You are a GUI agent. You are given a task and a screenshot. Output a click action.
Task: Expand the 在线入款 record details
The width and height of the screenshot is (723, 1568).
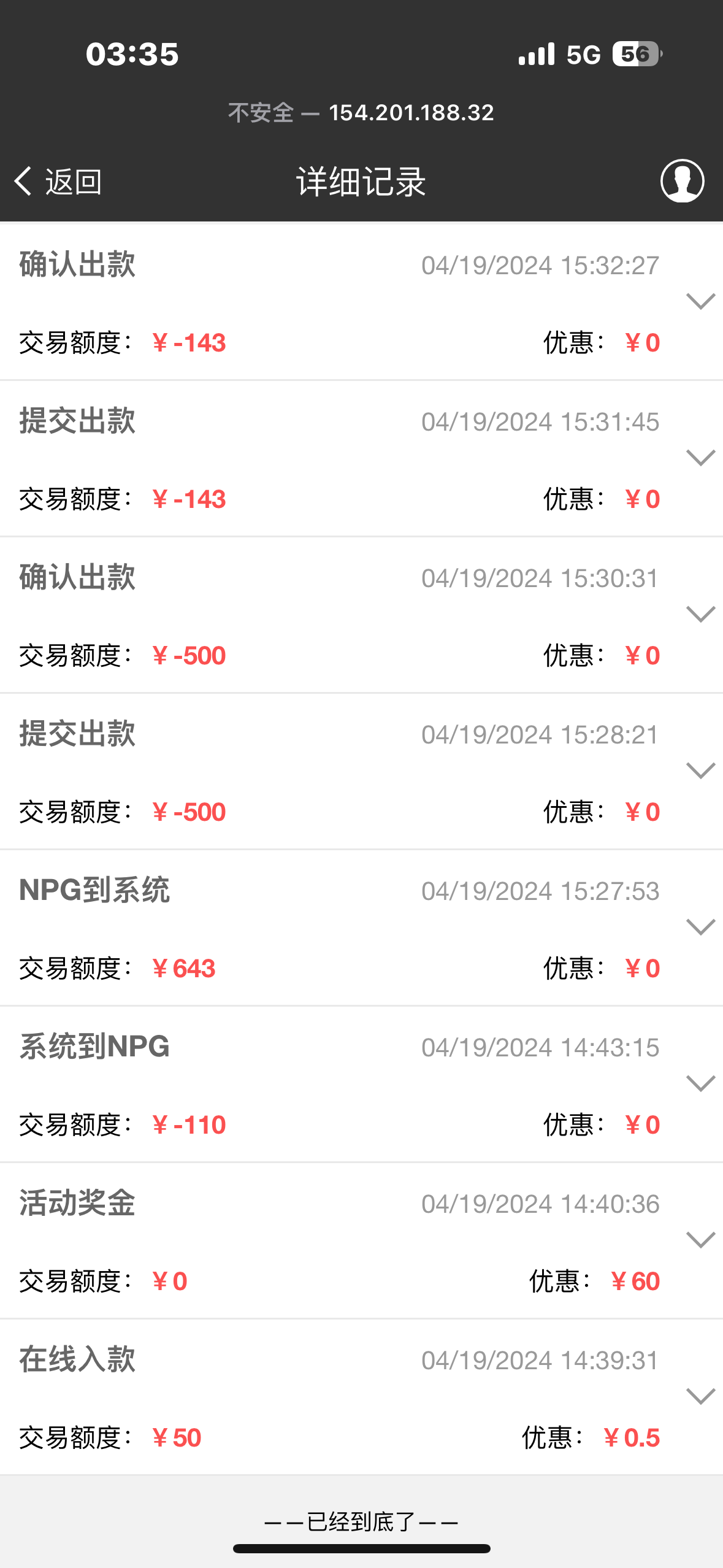click(700, 1397)
